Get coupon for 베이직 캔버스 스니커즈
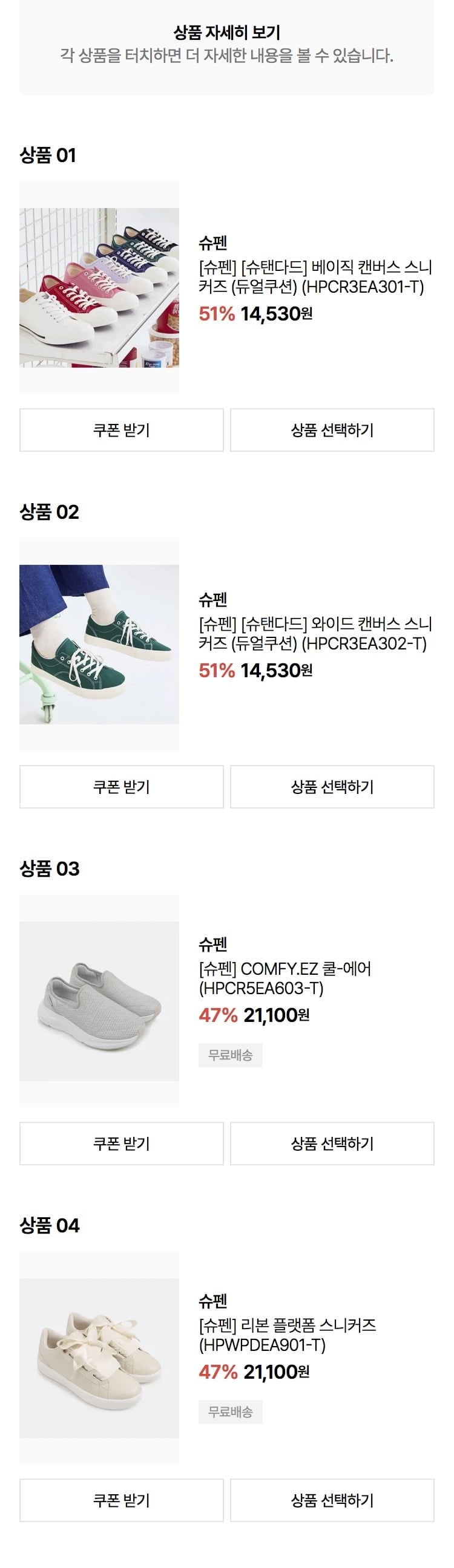The height and width of the screenshot is (1568, 454). (x=121, y=430)
